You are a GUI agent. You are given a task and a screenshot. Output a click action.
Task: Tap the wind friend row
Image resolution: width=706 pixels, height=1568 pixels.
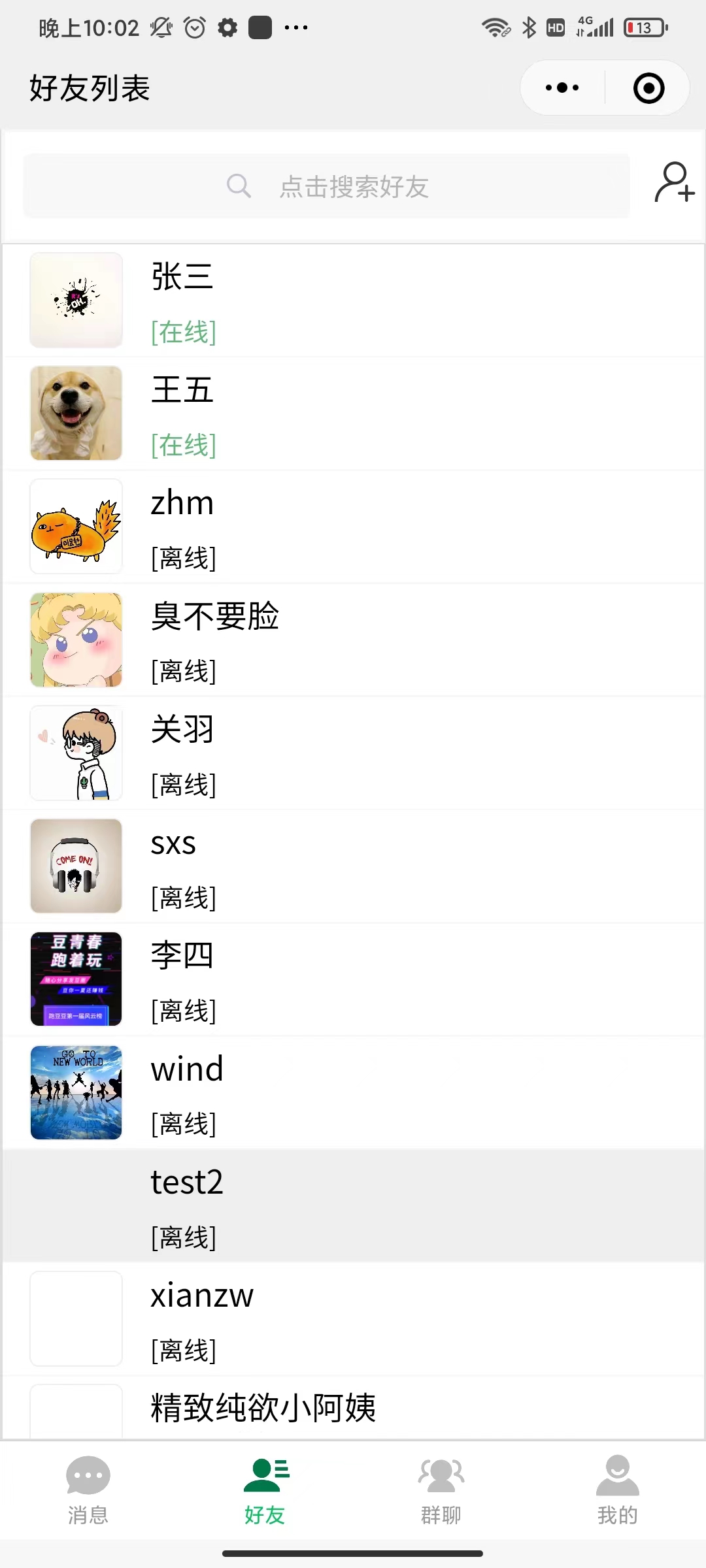tap(353, 1092)
